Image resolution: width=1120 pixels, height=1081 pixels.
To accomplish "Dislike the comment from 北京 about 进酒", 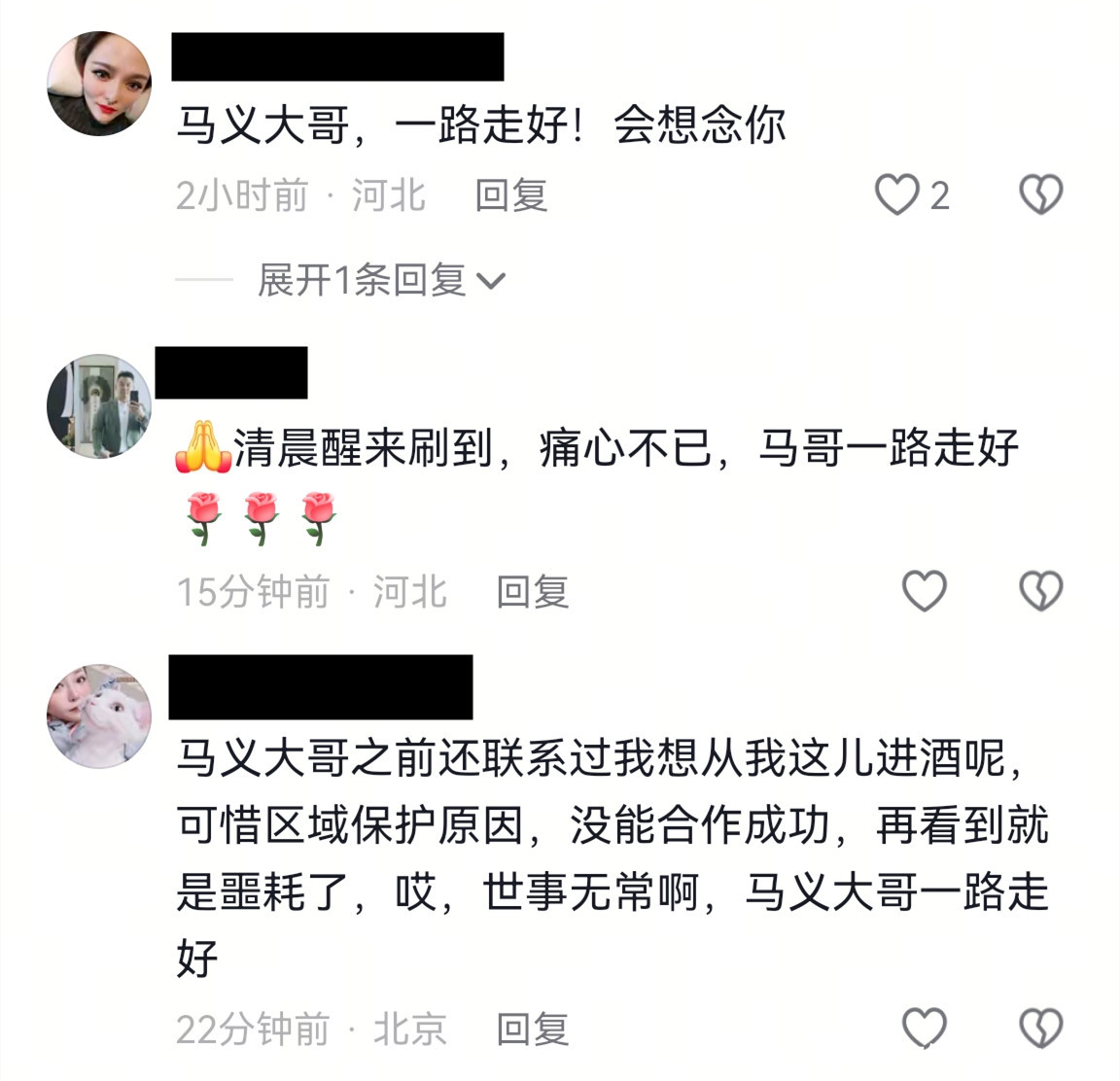I will [x=1040, y=1029].
